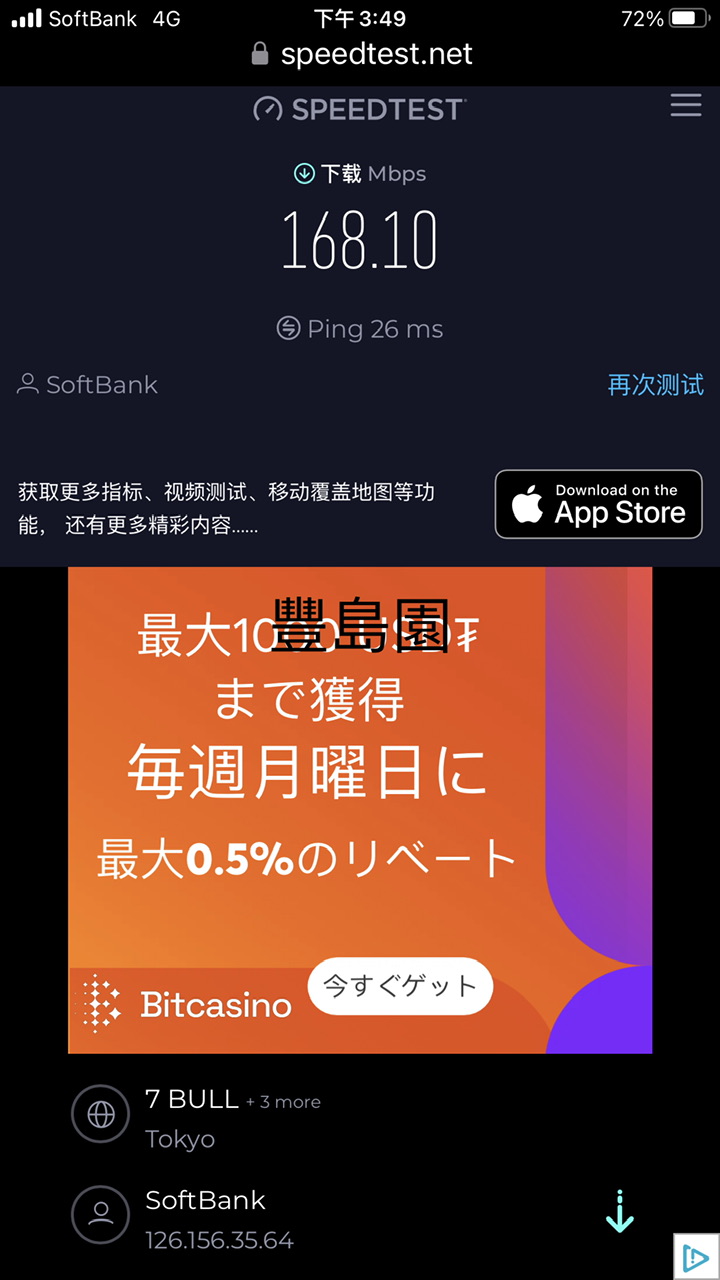
Task: Tap the 今すぐゲット button in the ad
Action: click(400, 986)
